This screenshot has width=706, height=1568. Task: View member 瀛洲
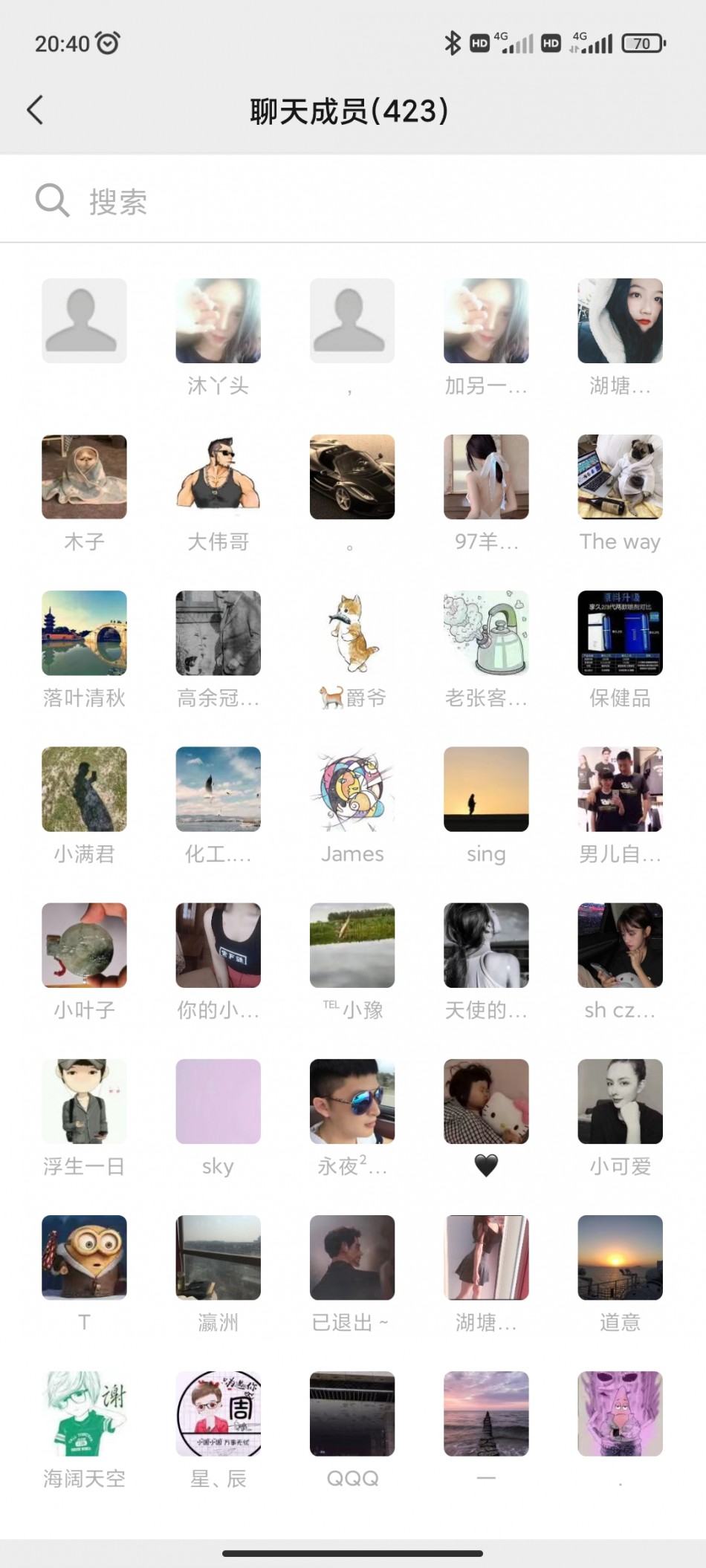point(218,1257)
